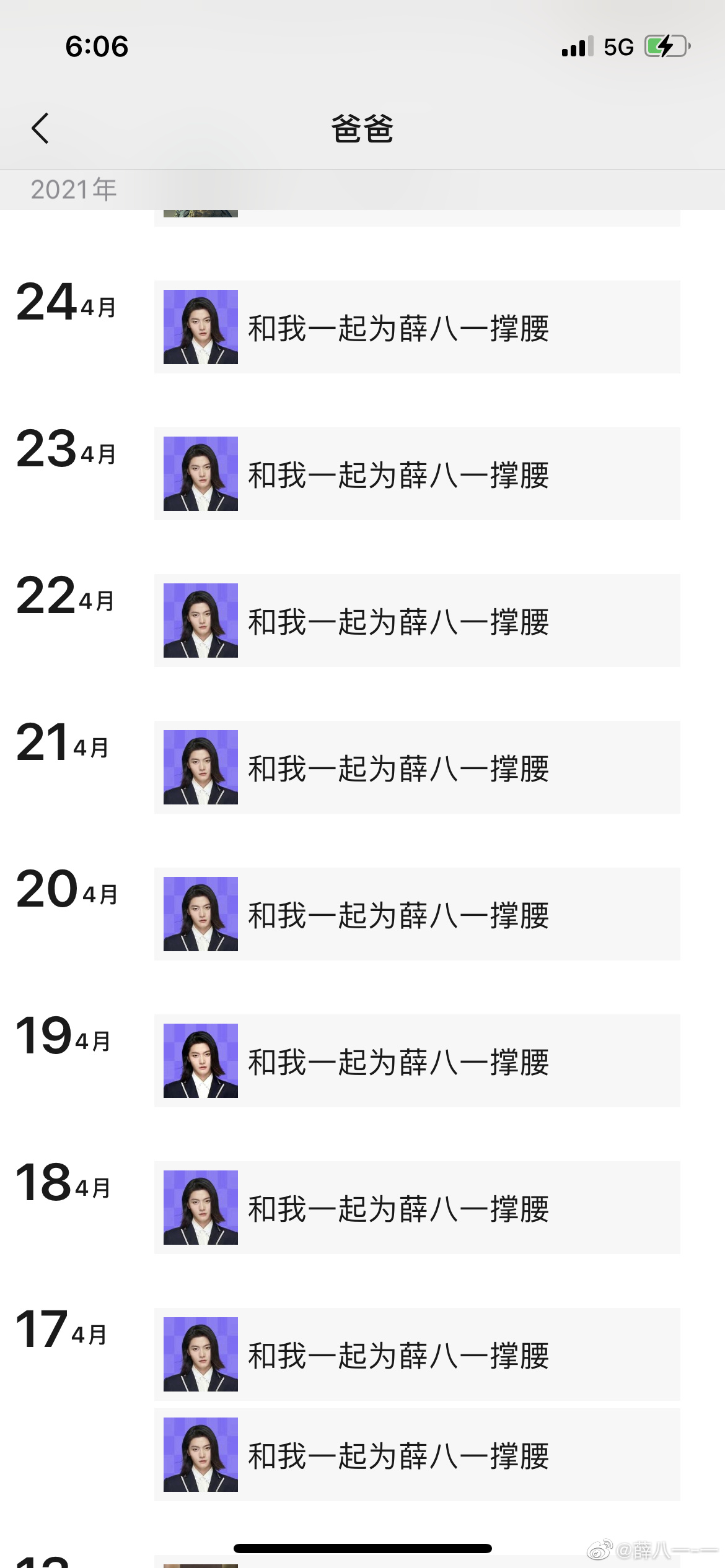The width and height of the screenshot is (725, 1568).
Task: Open the shared link posted on 24 April
Action: point(416,327)
